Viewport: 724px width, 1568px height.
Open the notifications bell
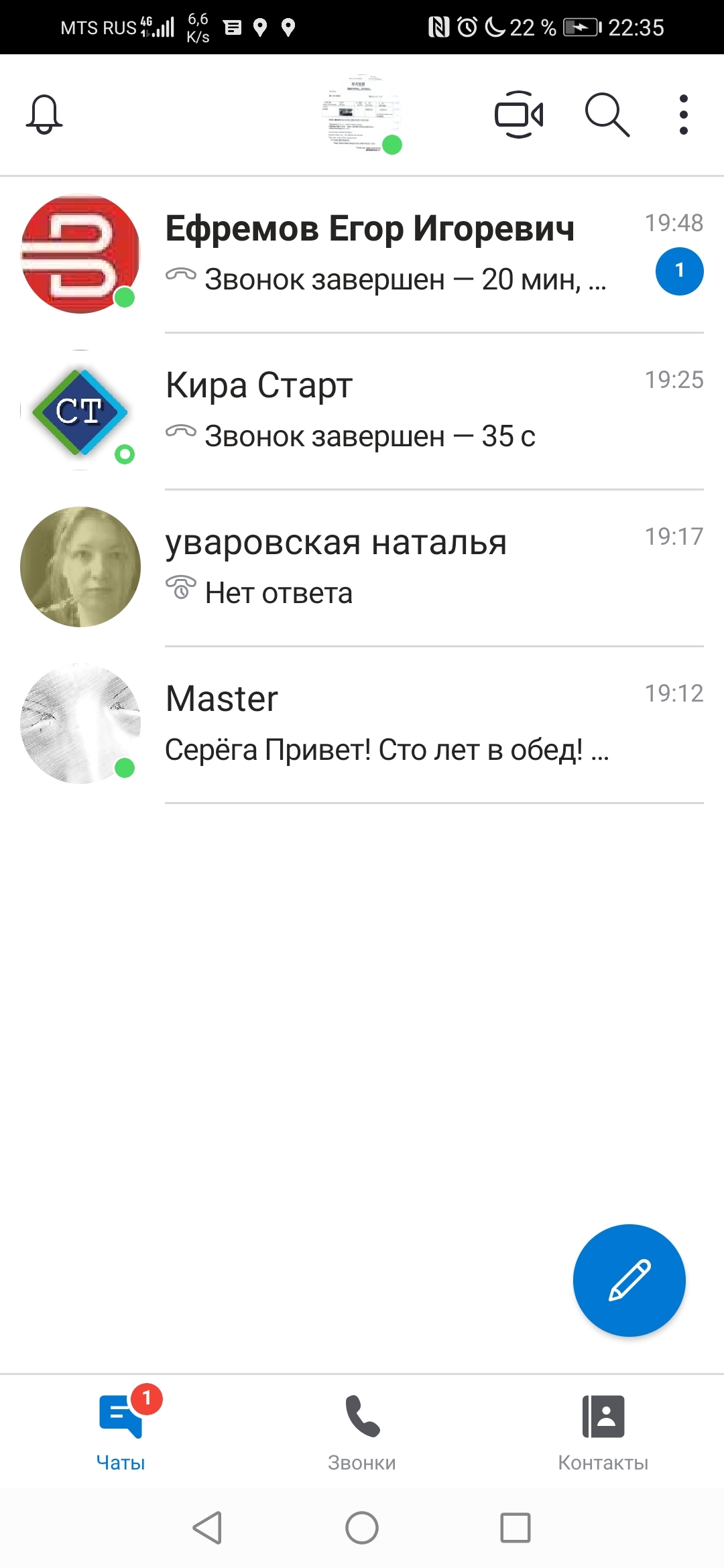[44, 115]
